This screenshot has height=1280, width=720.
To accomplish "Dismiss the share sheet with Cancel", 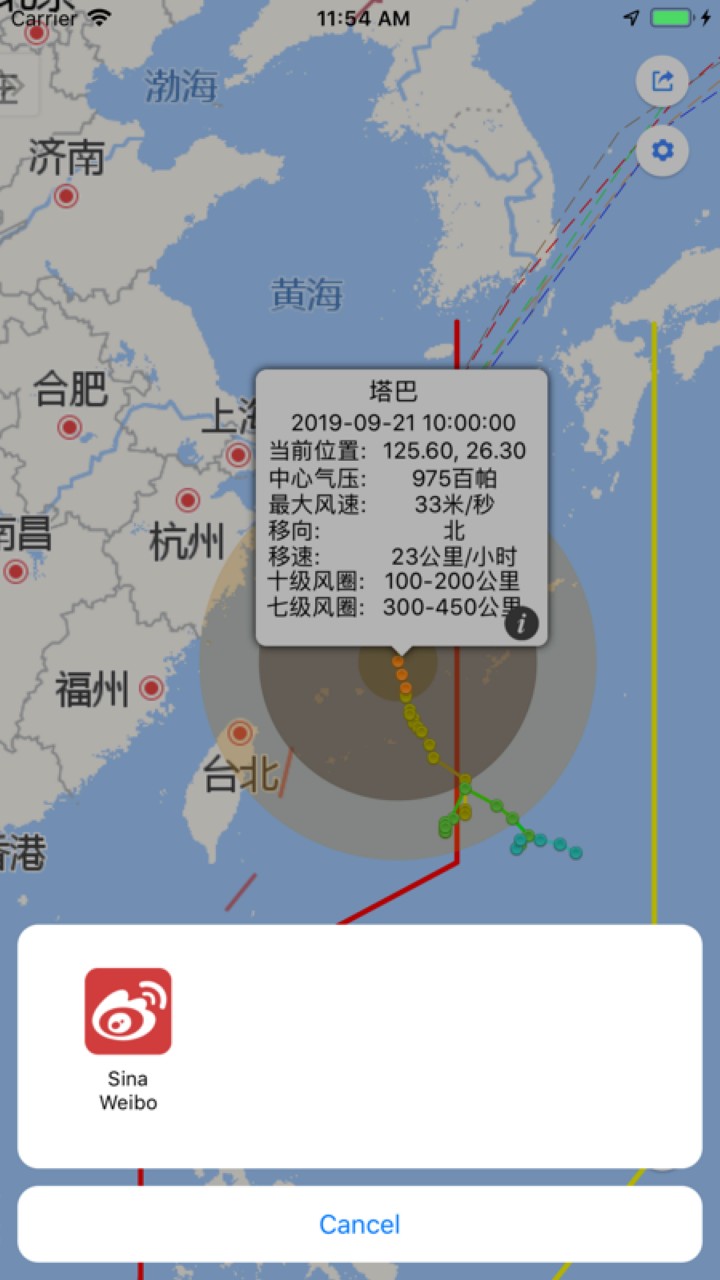I will pos(359,1224).
